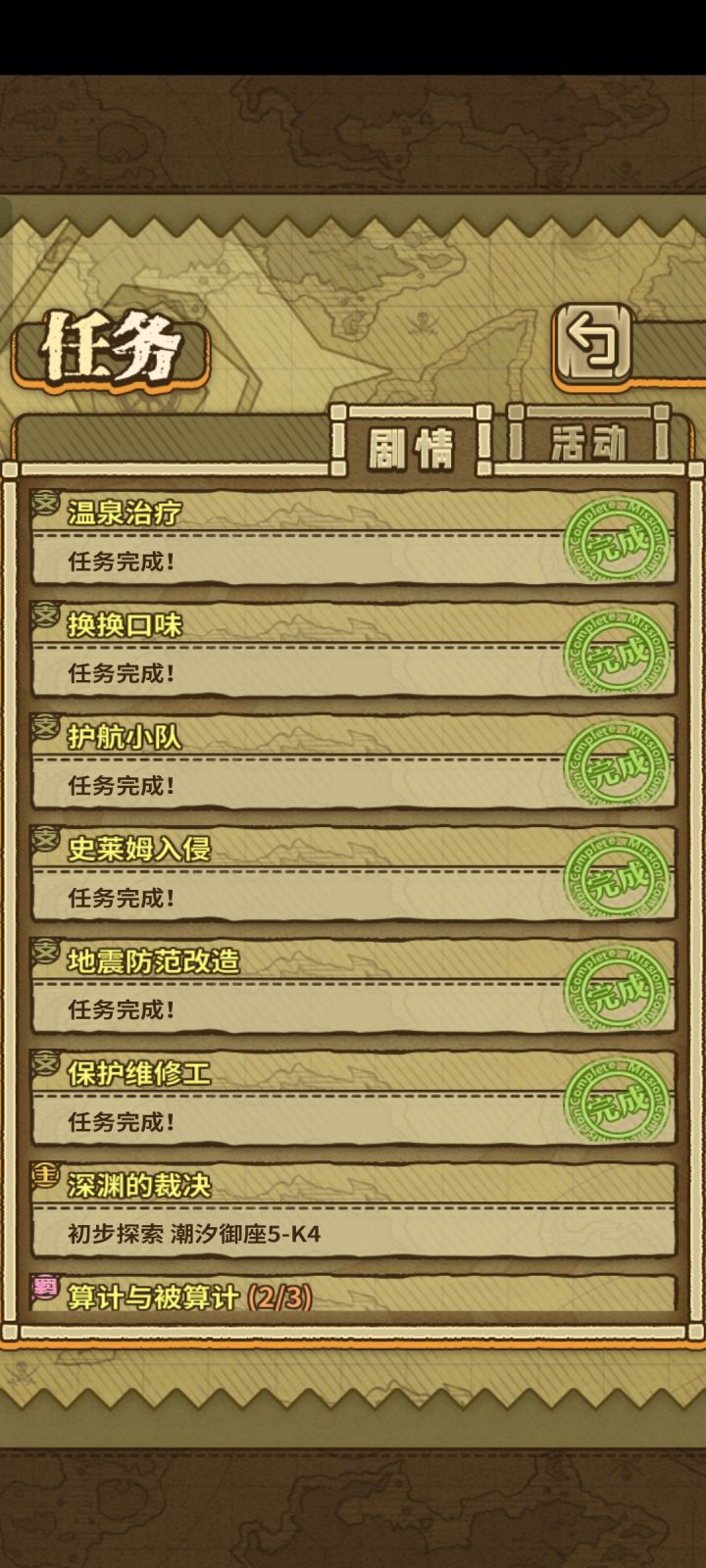The height and width of the screenshot is (1568, 706).
Task: Switch to the 活动 tab
Action: point(587,444)
